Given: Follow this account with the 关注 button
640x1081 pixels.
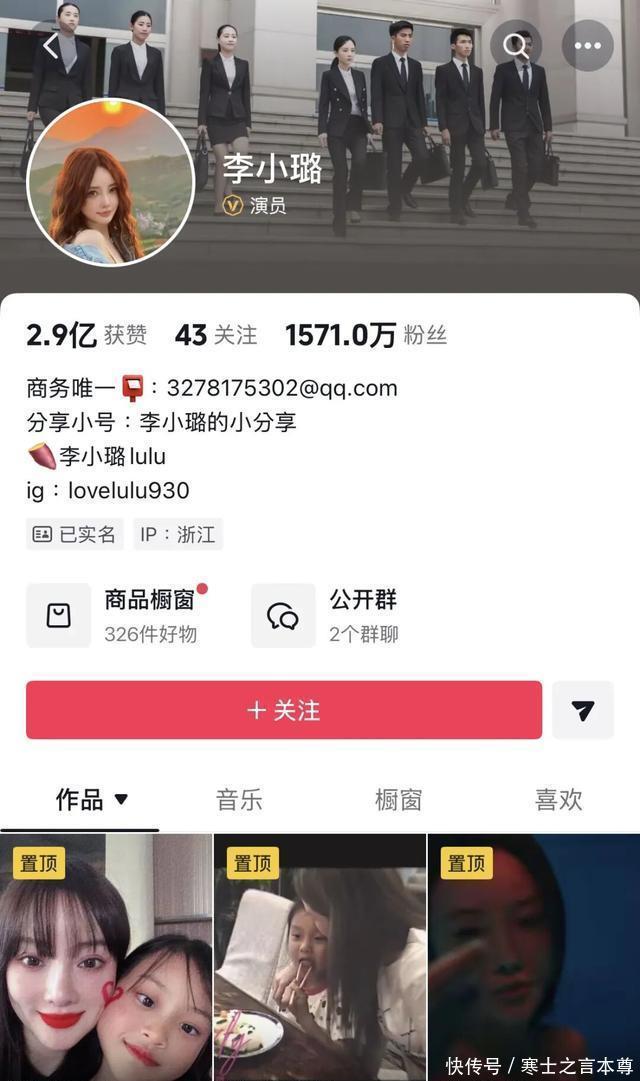Looking at the screenshot, I should 284,710.
